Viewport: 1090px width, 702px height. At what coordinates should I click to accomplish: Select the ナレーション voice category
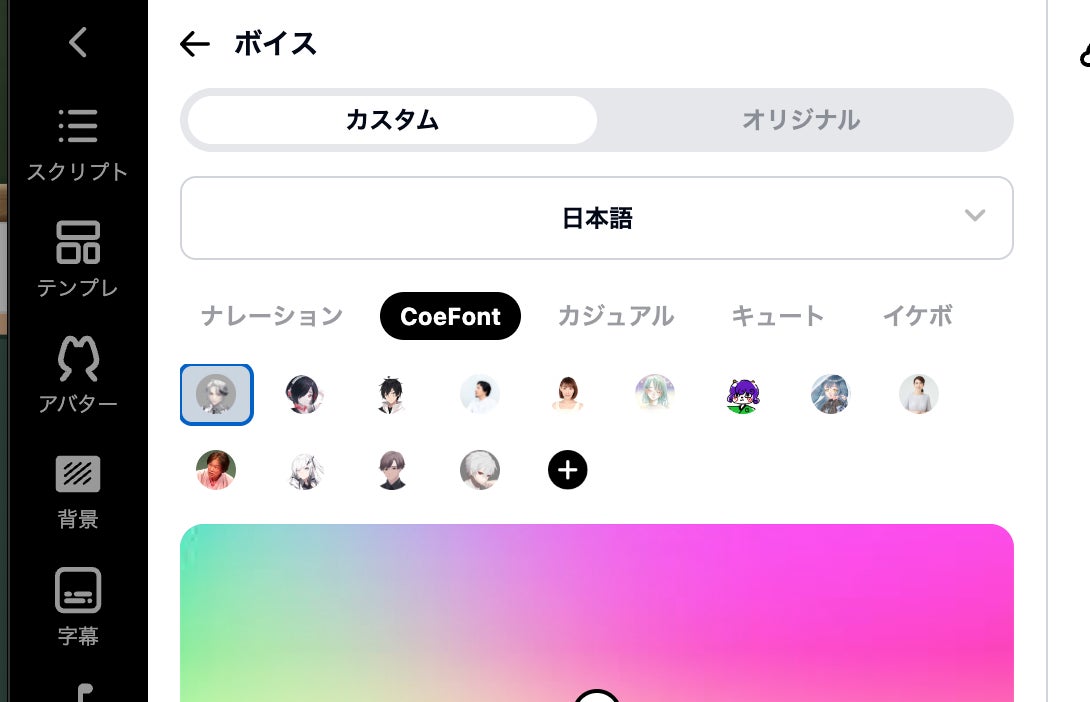point(272,316)
